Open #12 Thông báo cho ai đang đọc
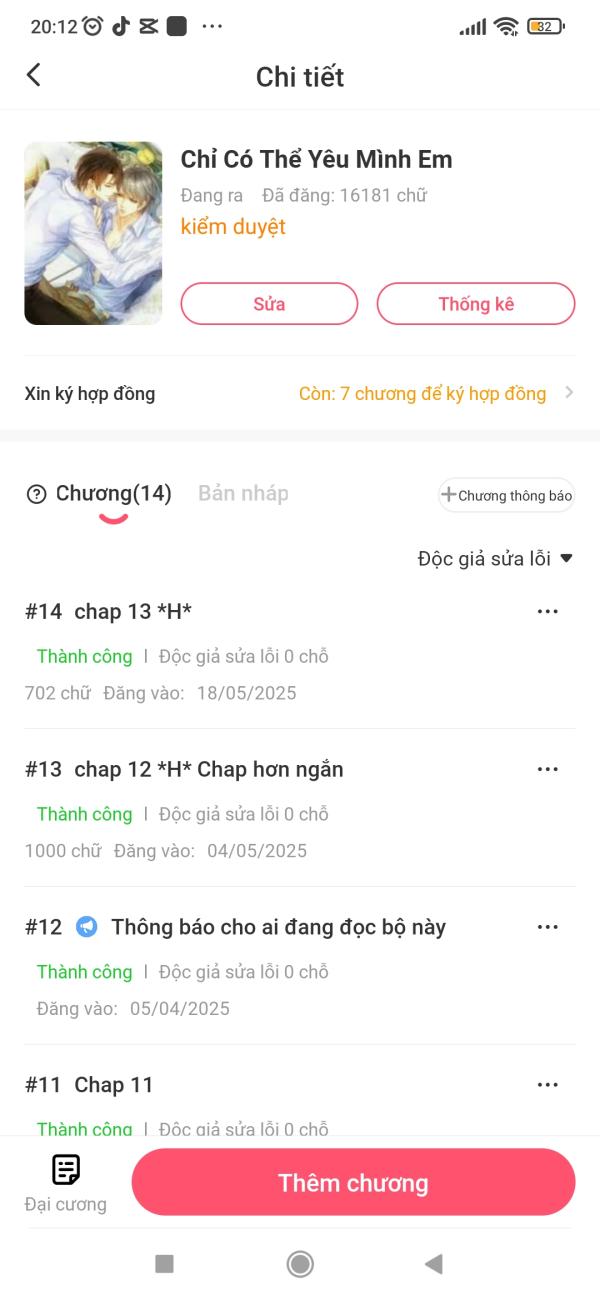Image resolution: width=600 pixels, height=1300 pixels. (278, 927)
